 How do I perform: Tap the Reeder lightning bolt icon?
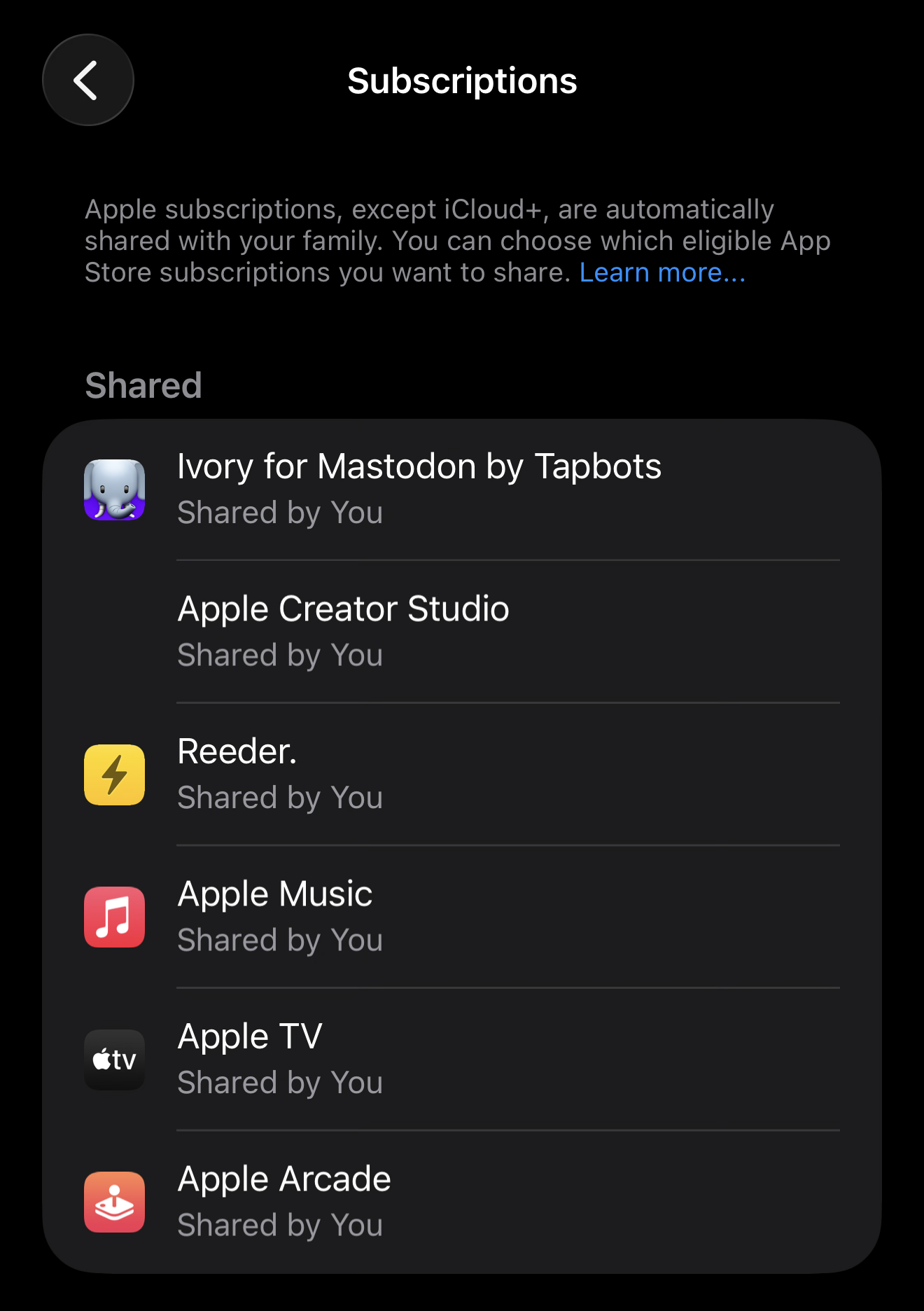click(x=113, y=775)
